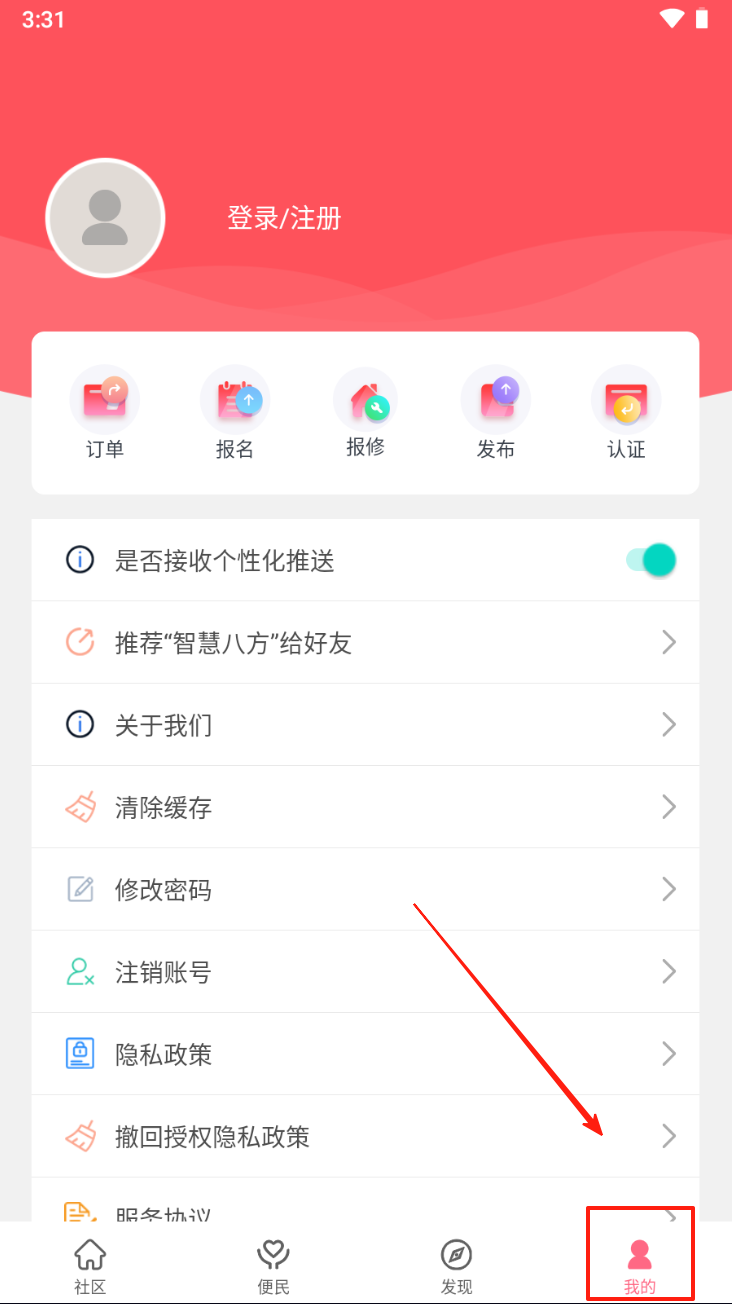Screen dimensions: 732x1304
Task: Tap 登录/注册 to log in
Action: click(284, 218)
